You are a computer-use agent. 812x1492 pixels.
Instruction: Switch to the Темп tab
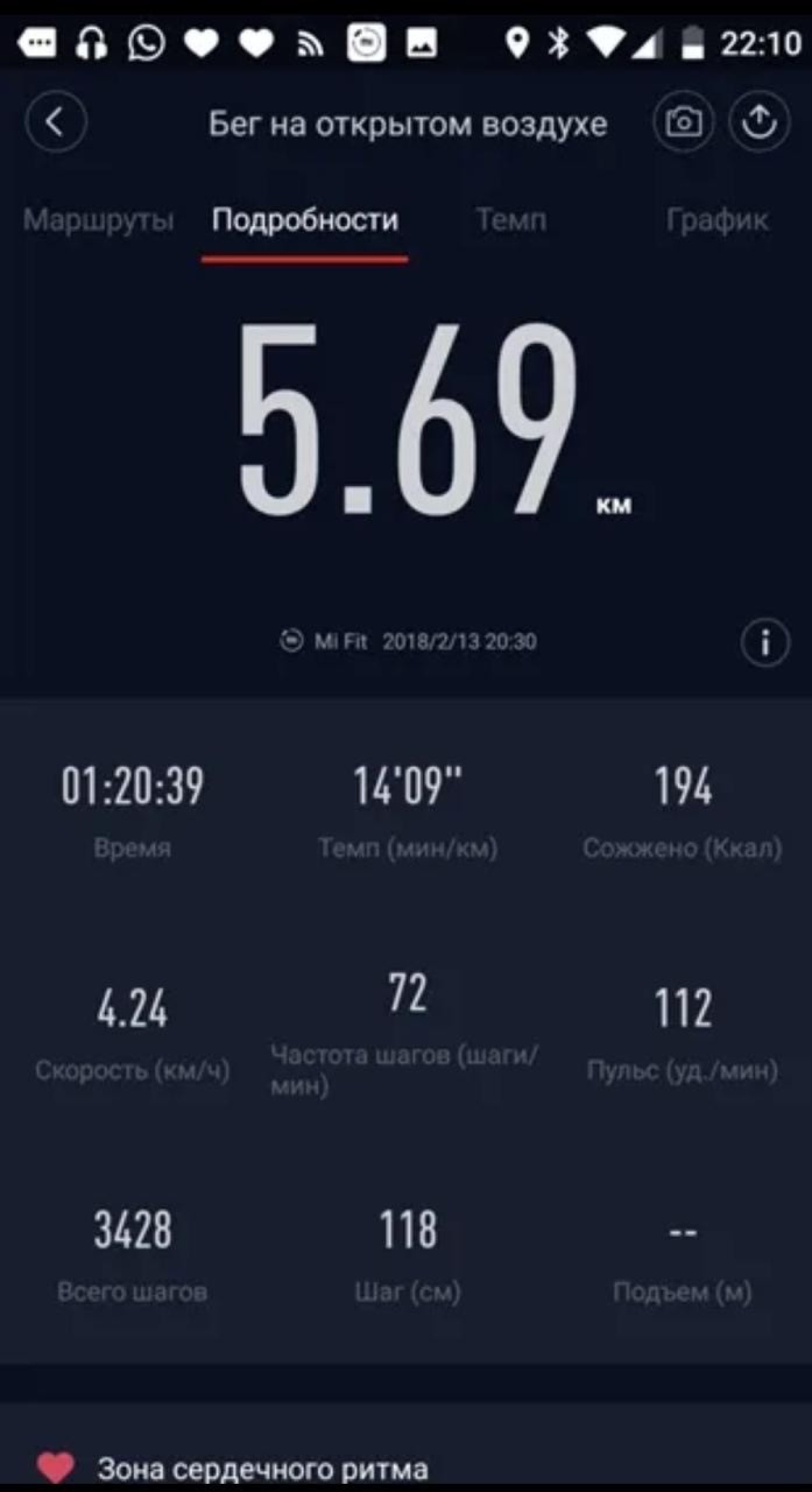pos(511,220)
